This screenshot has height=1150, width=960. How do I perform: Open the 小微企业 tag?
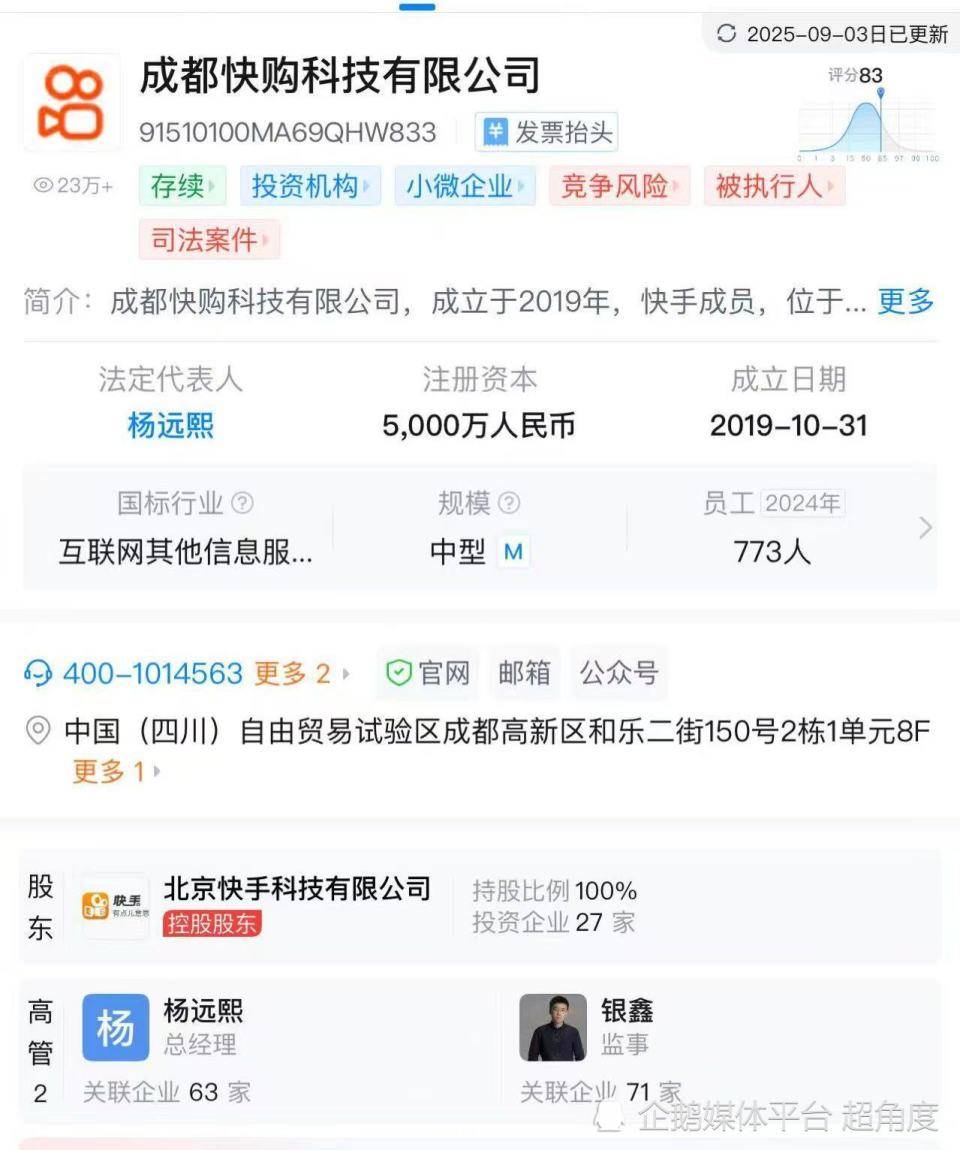click(x=465, y=186)
